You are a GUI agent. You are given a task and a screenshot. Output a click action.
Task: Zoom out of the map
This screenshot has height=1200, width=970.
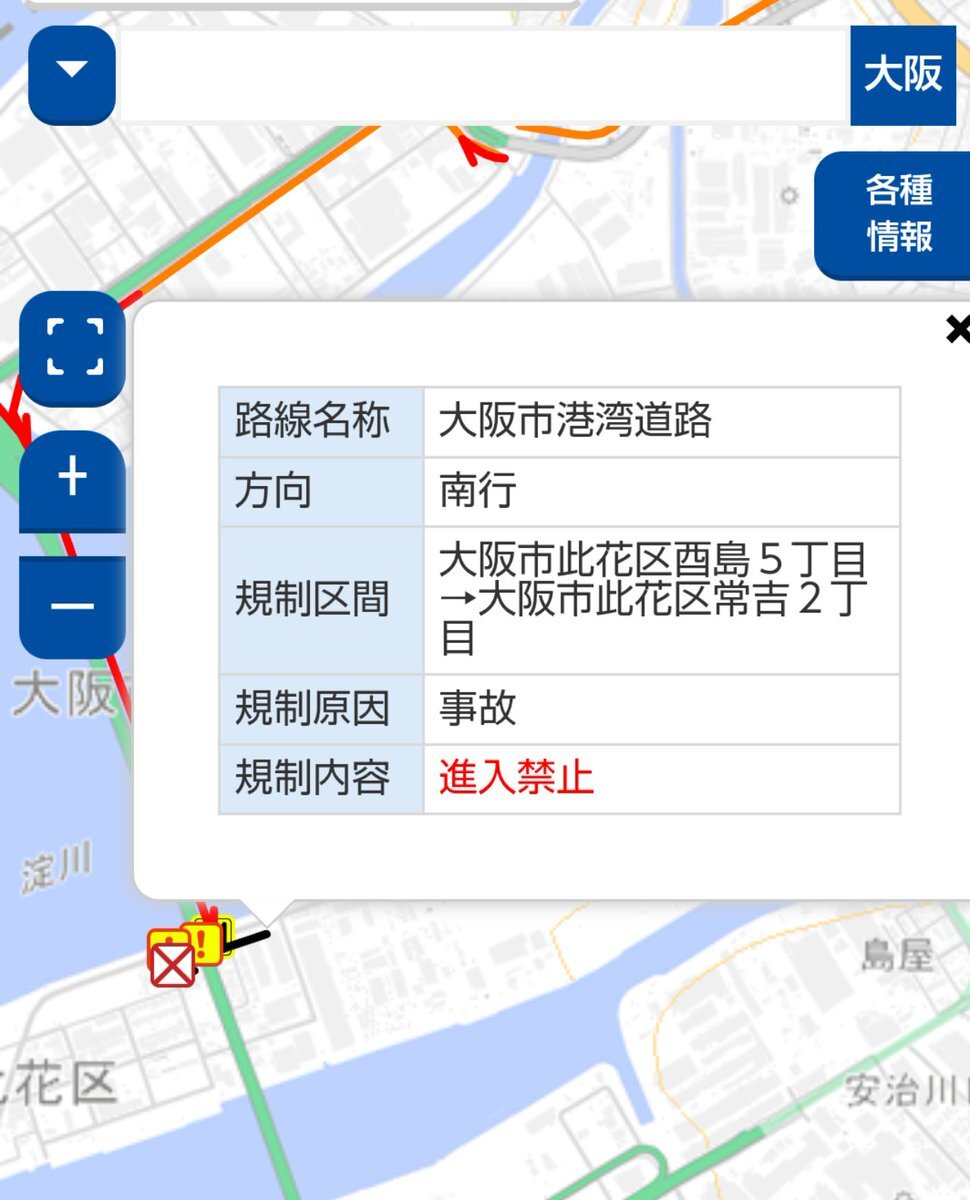pos(73,606)
